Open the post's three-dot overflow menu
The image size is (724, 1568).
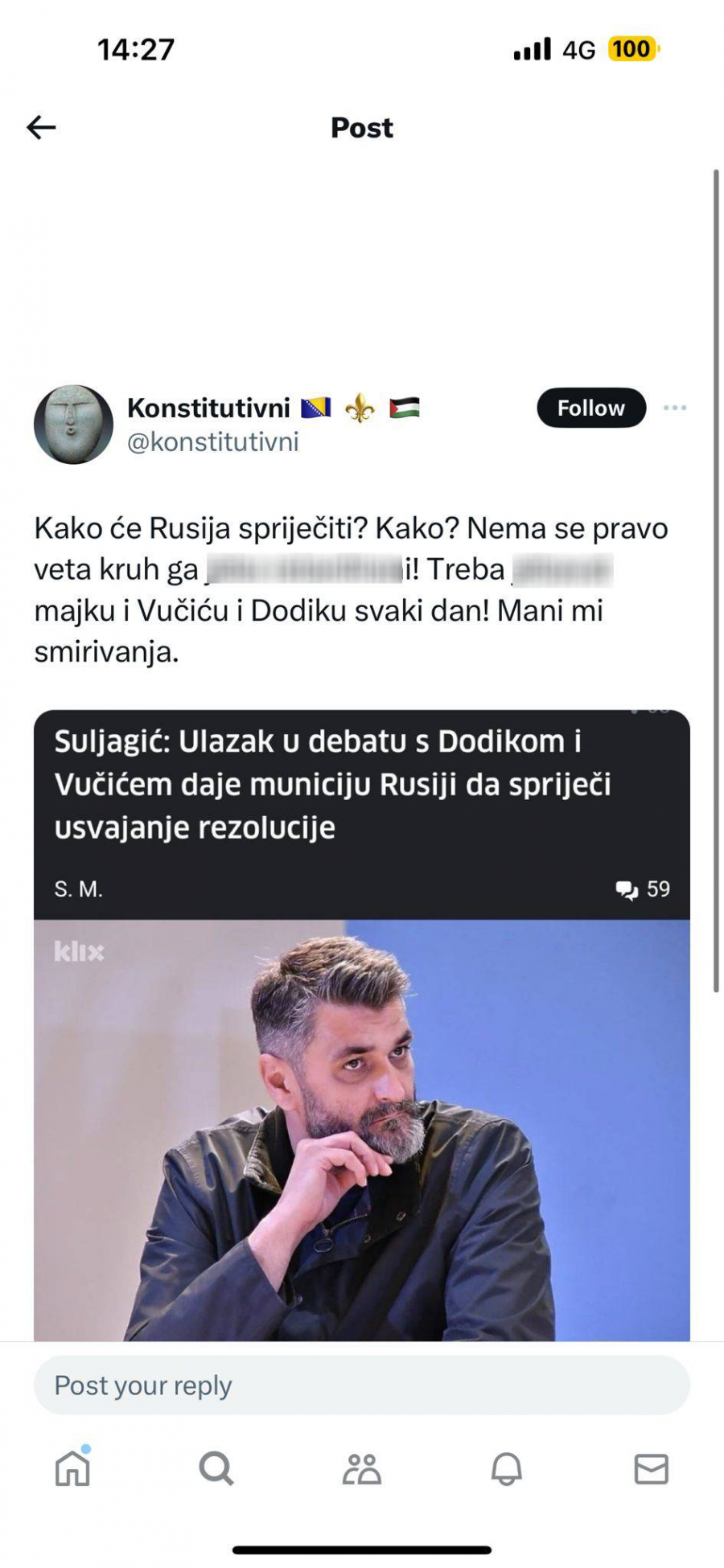click(x=674, y=408)
